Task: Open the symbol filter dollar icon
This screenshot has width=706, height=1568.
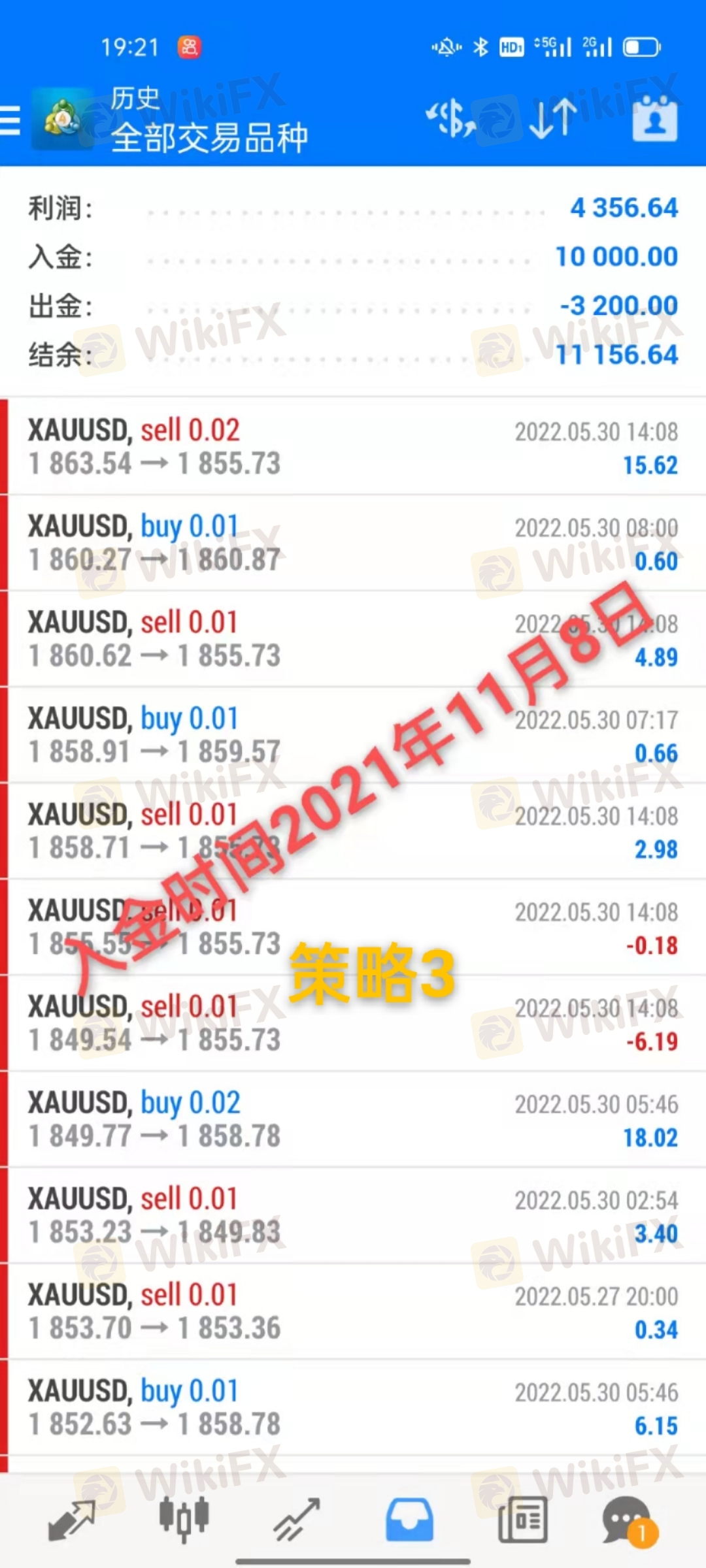Action: (x=450, y=120)
